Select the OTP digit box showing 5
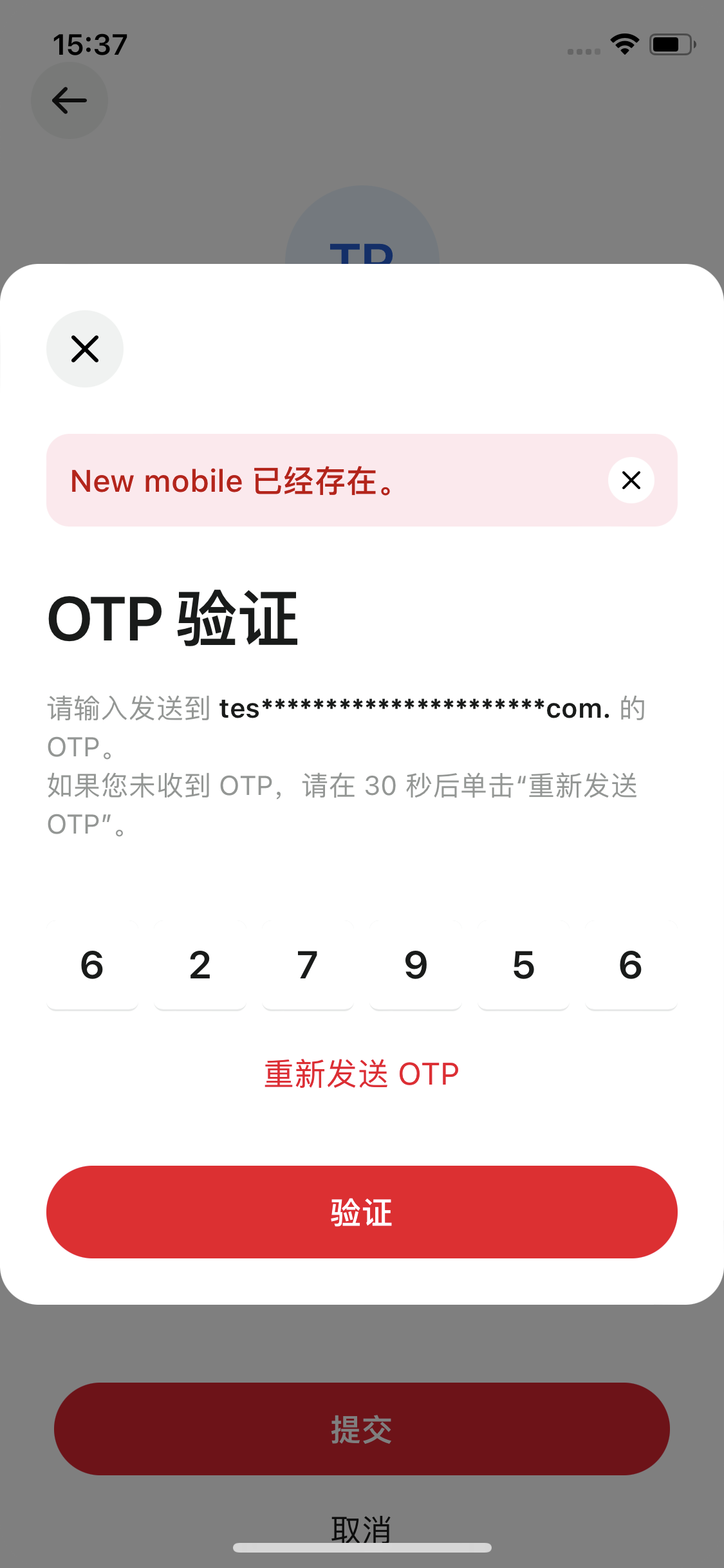 click(x=523, y=965)
